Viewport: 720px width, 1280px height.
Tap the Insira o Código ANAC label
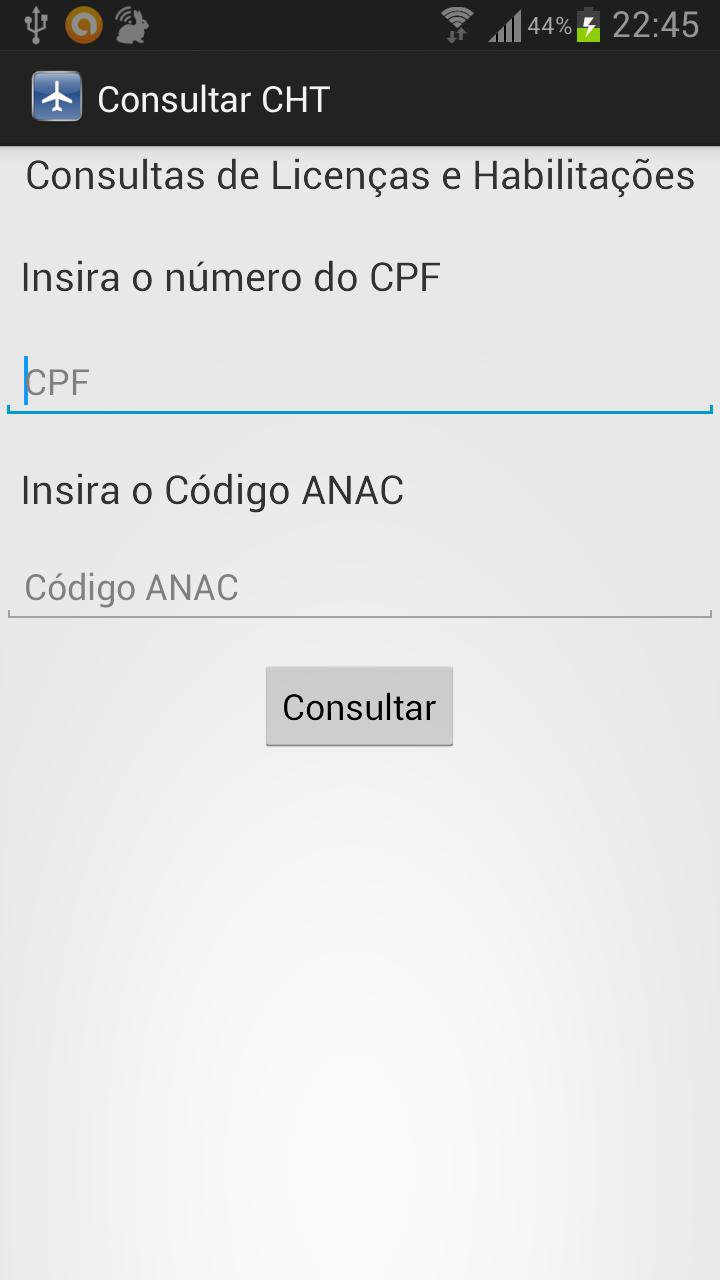(212, 490)
